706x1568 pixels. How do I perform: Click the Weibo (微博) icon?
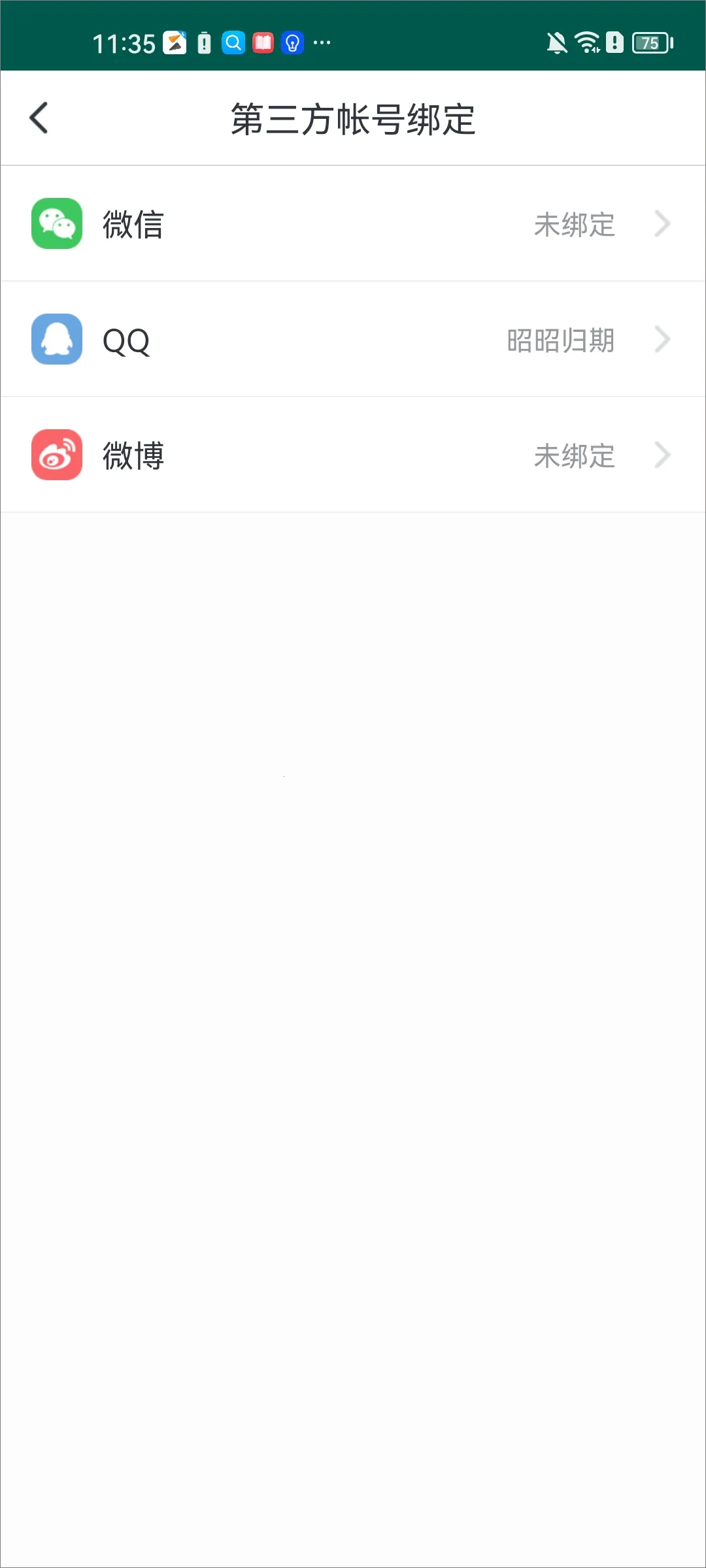pos(56,454)
